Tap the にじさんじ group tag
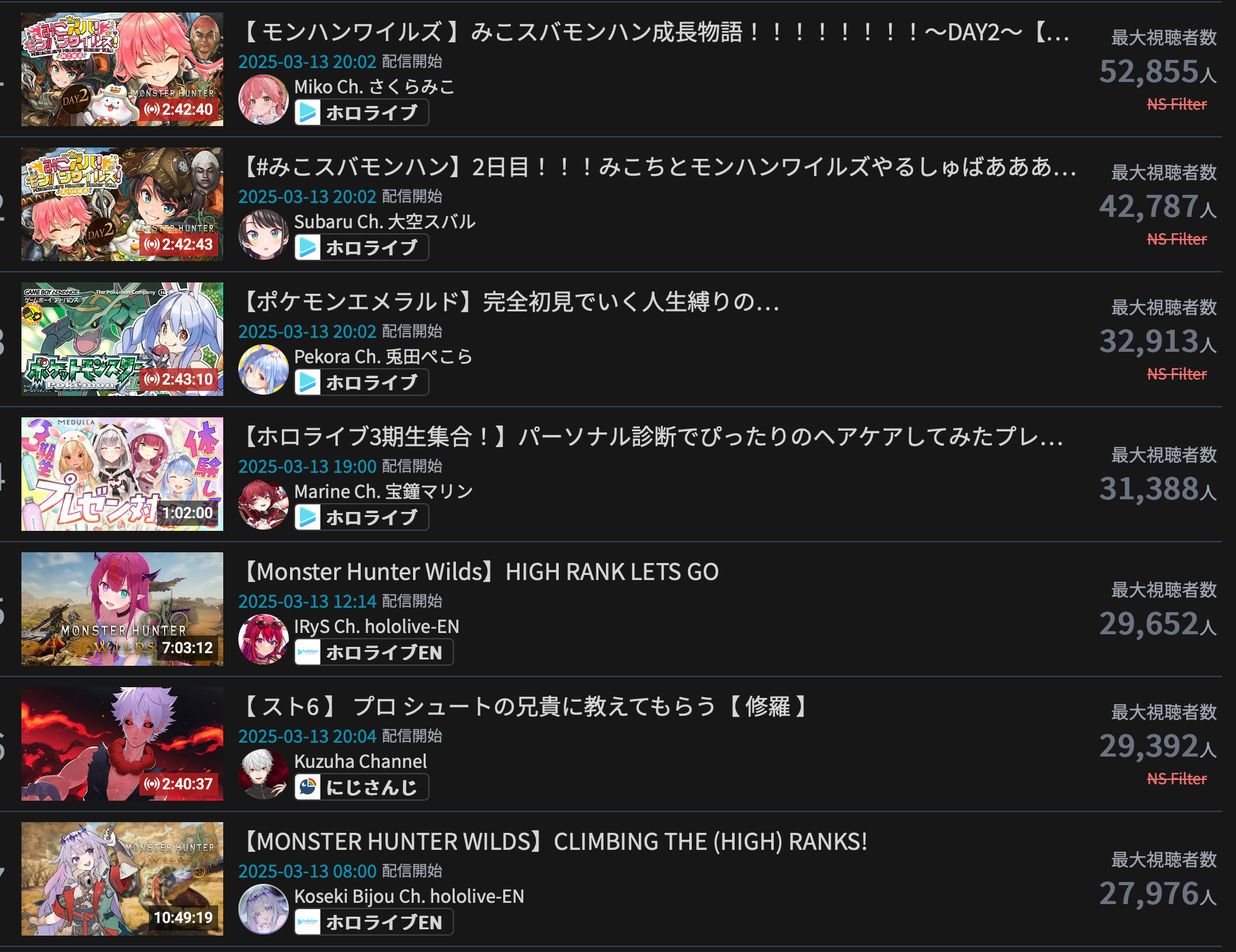 point(361,787)
